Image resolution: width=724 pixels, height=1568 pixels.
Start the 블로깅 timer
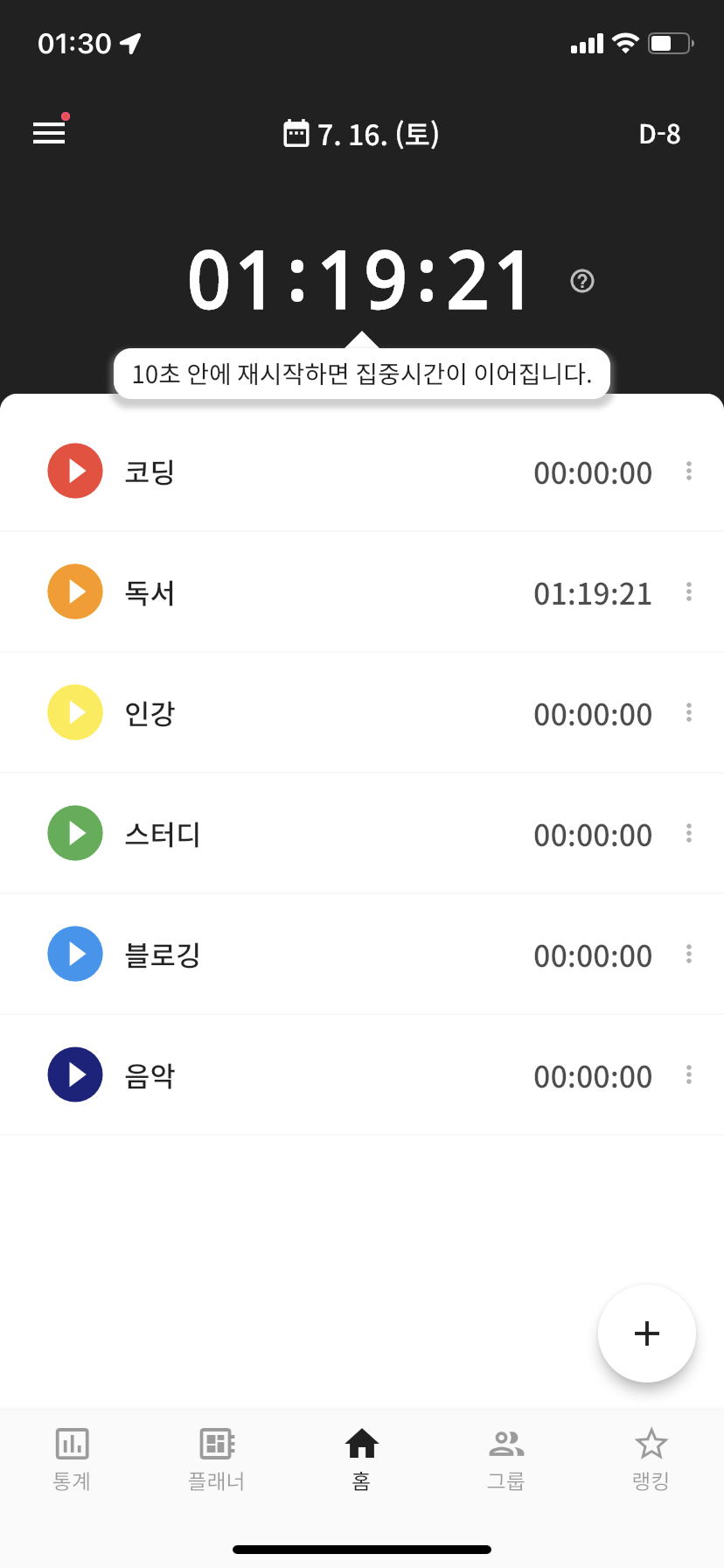point(75,954)
